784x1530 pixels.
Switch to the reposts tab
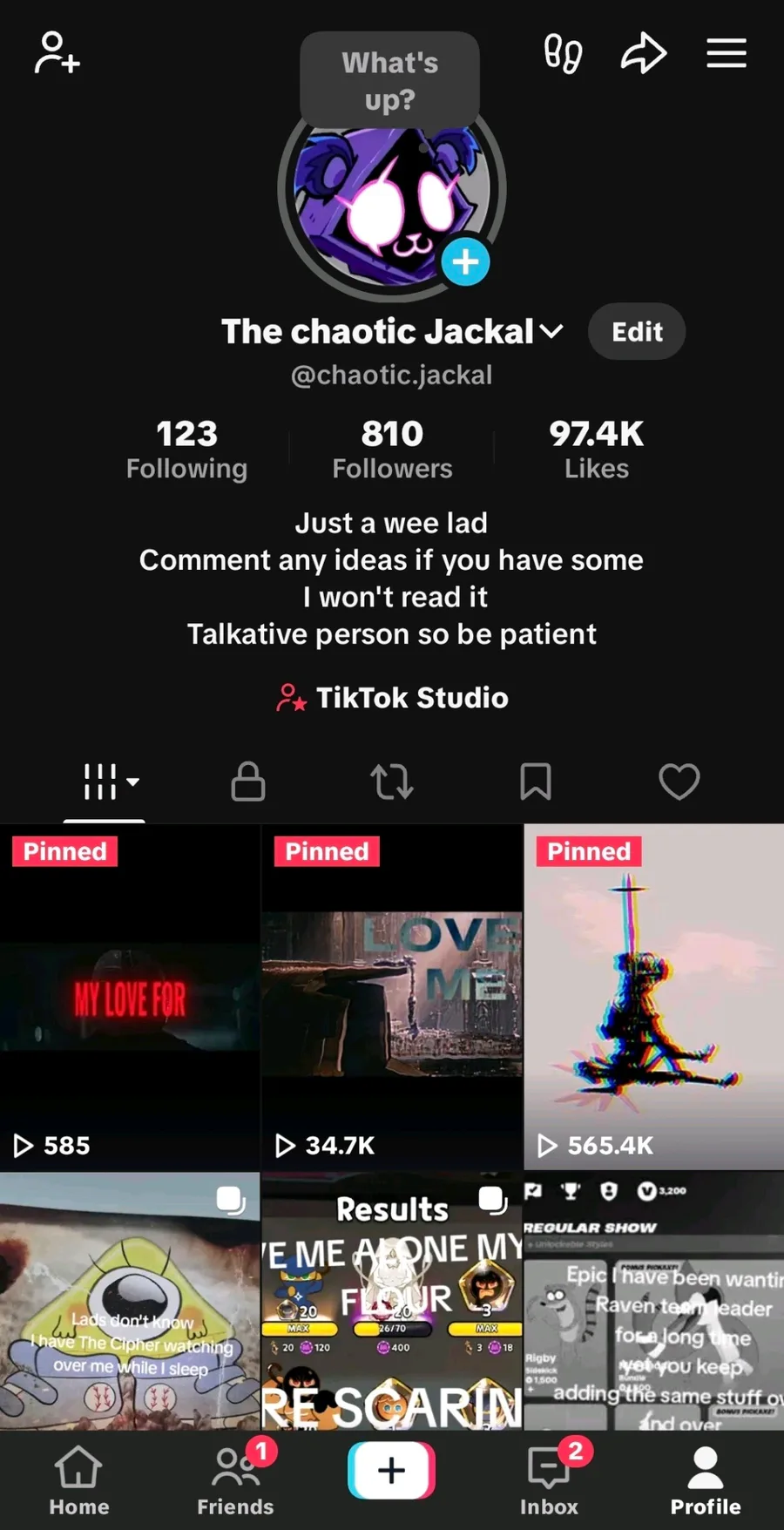click(392, 782)
